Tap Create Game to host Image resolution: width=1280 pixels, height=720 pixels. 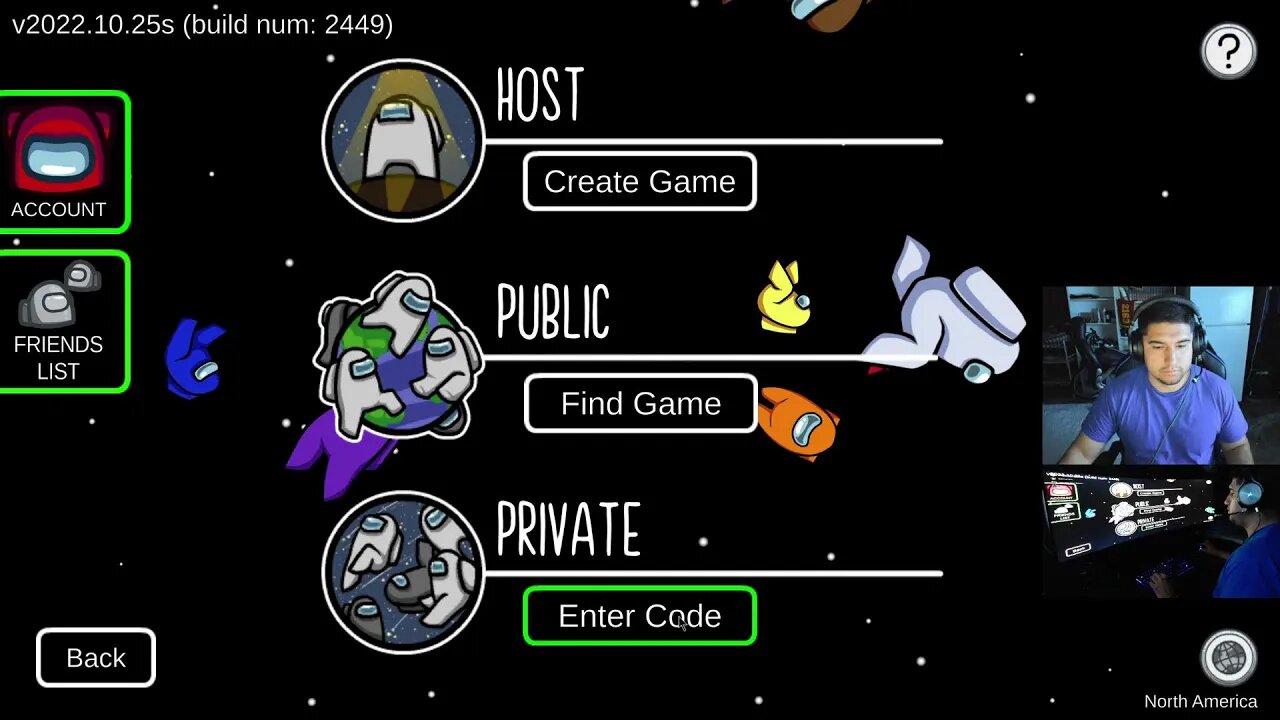pos(639,182)
